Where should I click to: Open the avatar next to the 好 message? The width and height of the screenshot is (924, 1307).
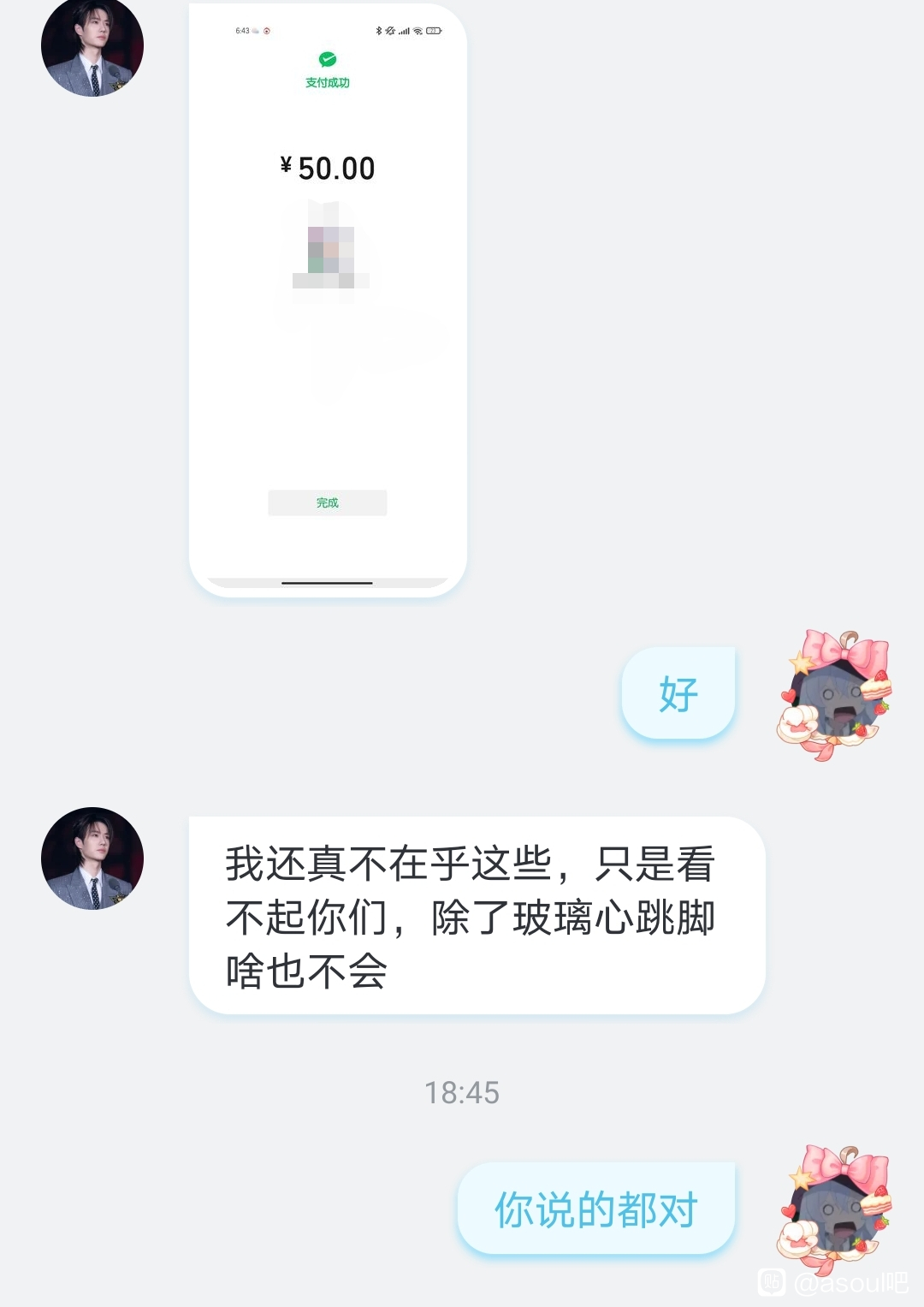point(834,695)
